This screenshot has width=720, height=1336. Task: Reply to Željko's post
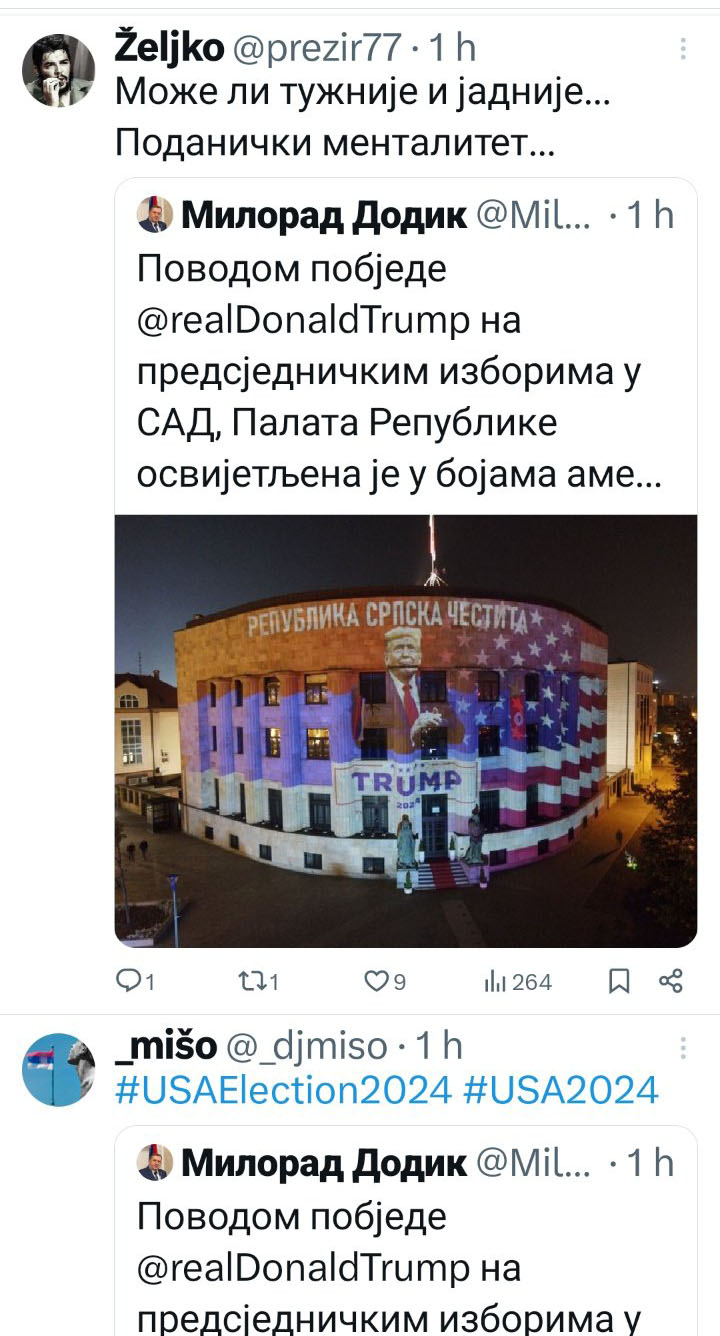click(130, 982)
